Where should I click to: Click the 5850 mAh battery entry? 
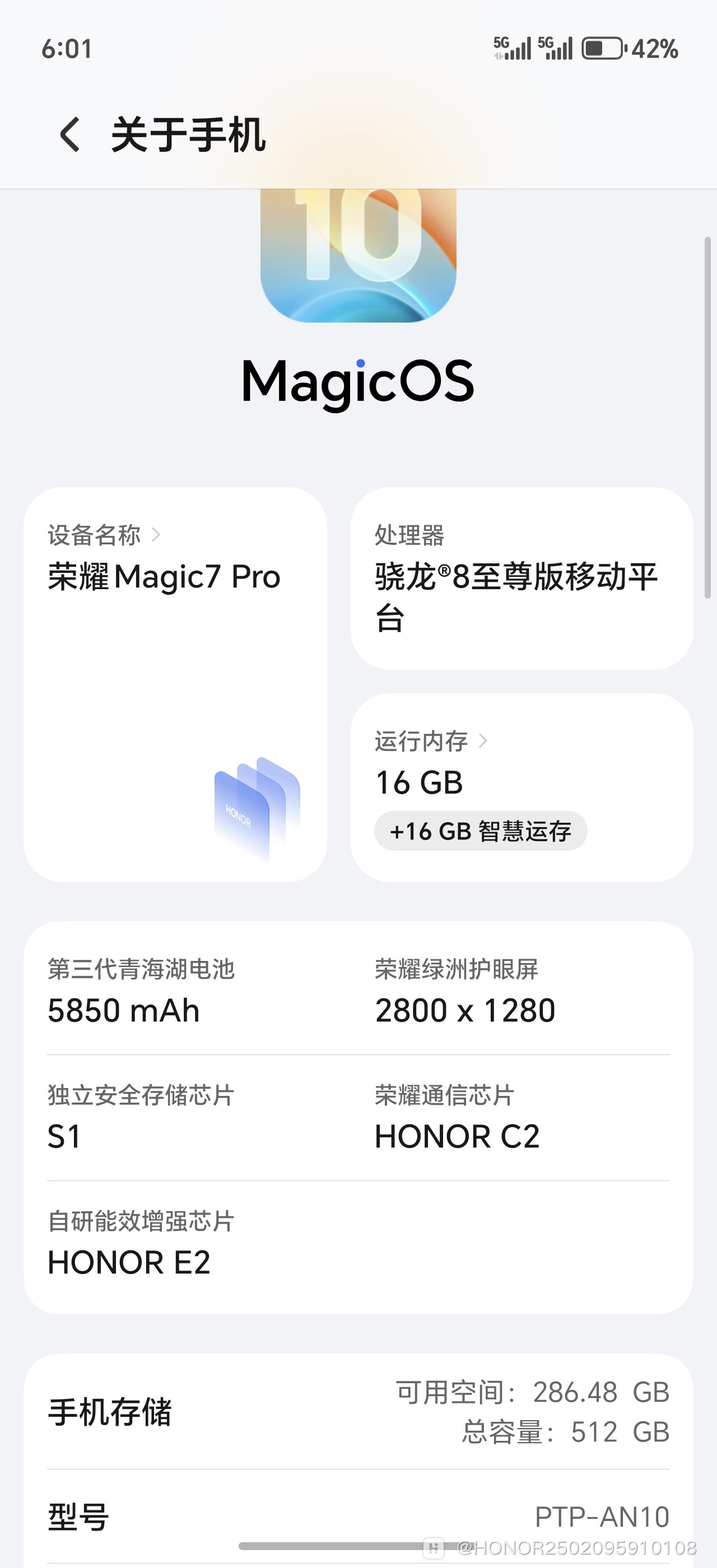124,1010
